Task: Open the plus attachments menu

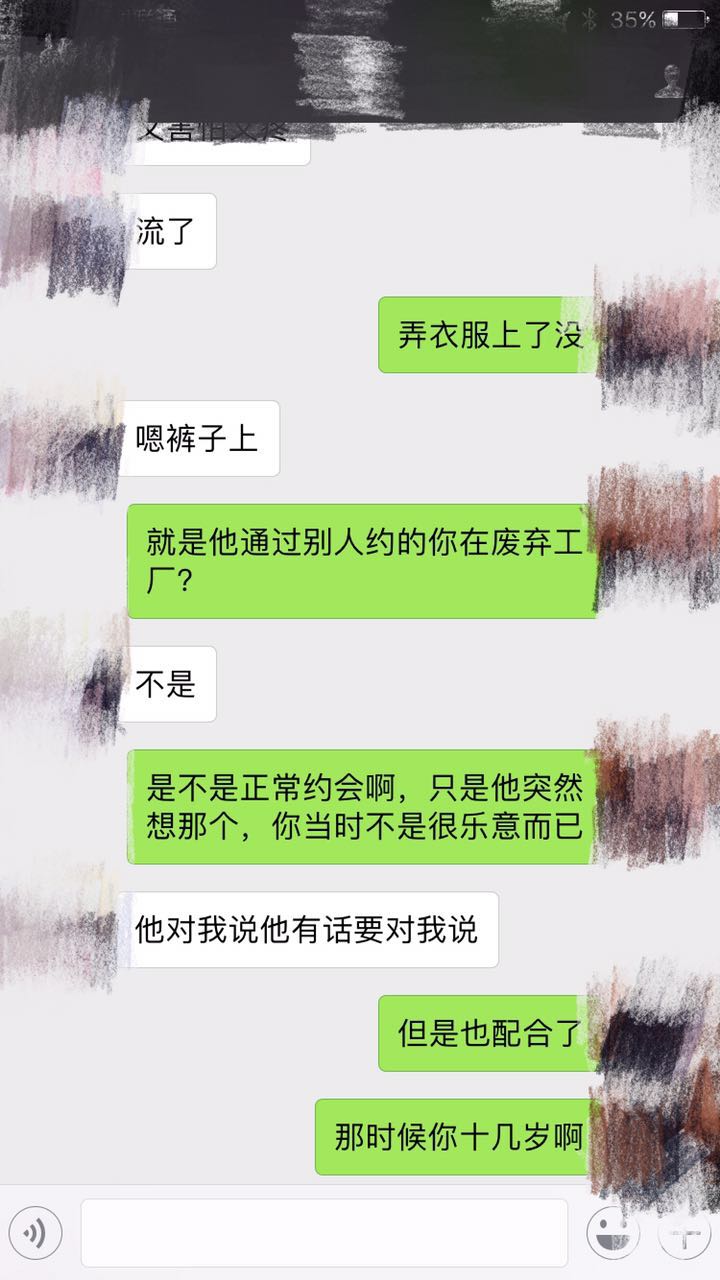Action: 686,1233
